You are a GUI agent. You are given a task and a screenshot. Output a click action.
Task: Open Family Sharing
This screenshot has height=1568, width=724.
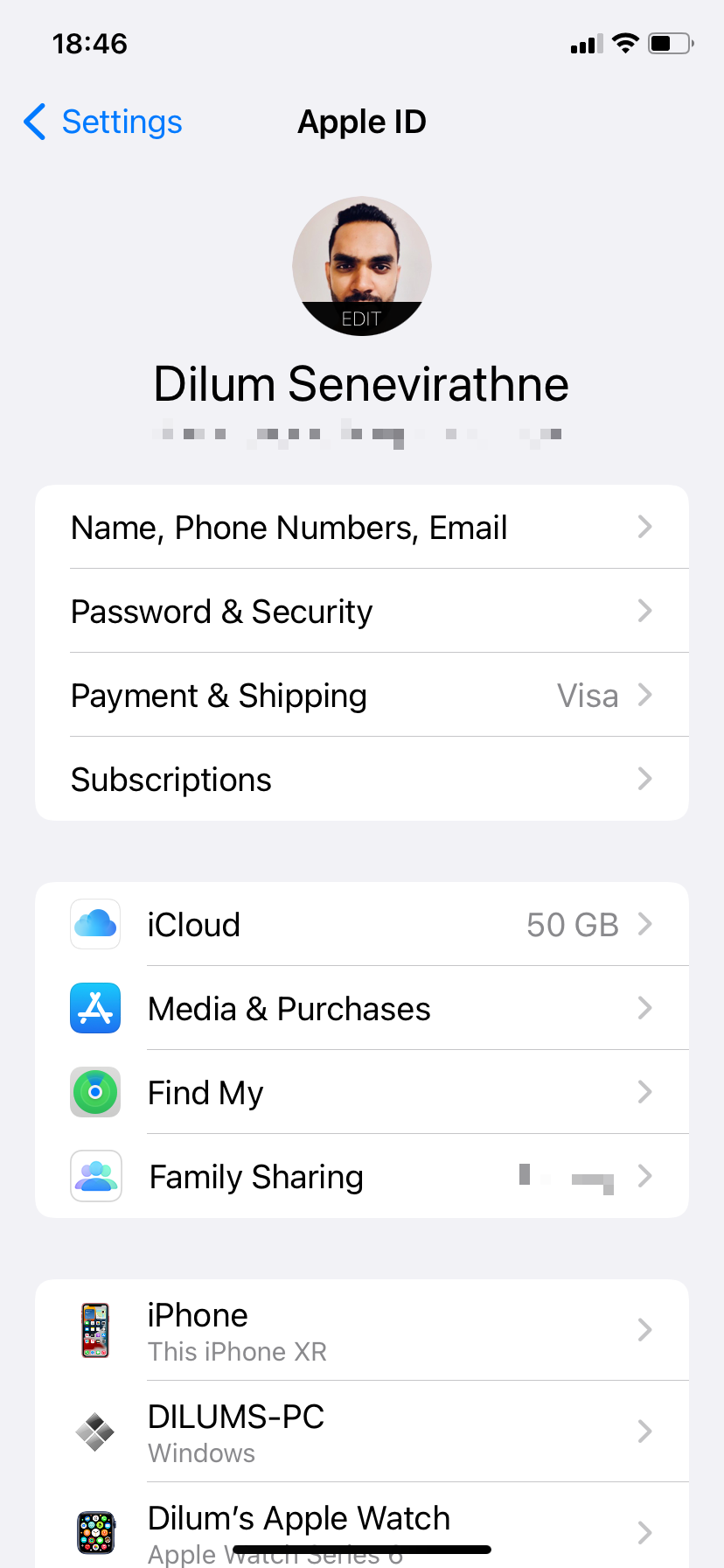pos(361,1177)
